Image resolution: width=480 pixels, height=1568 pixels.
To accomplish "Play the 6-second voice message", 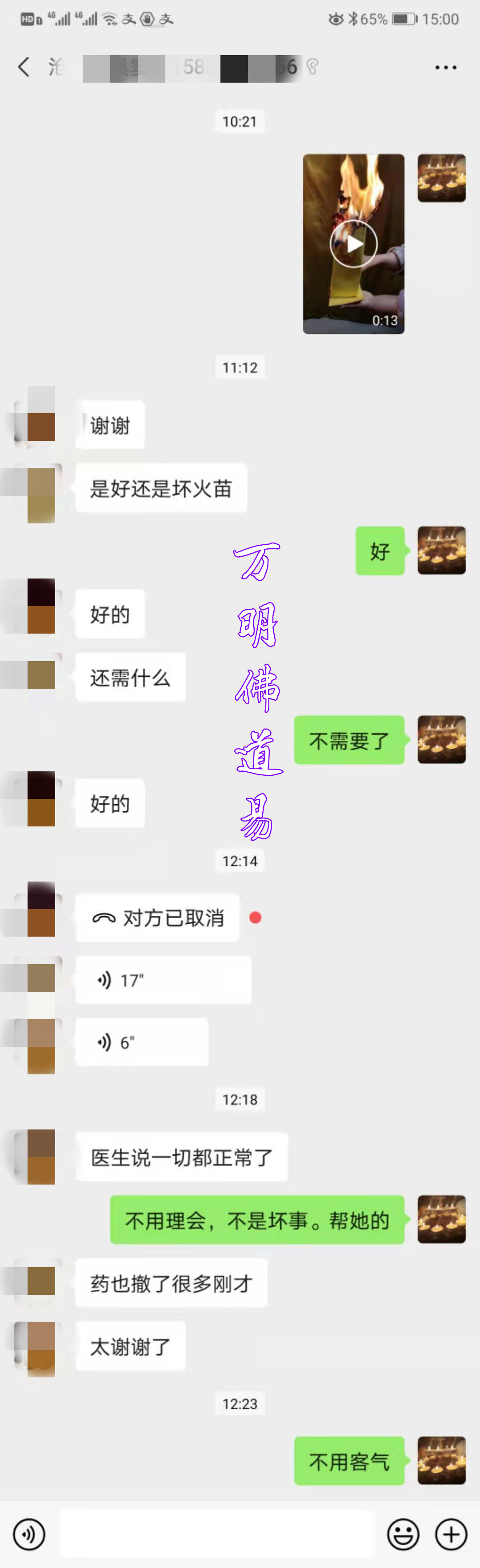I will (x=141, y=1042).
